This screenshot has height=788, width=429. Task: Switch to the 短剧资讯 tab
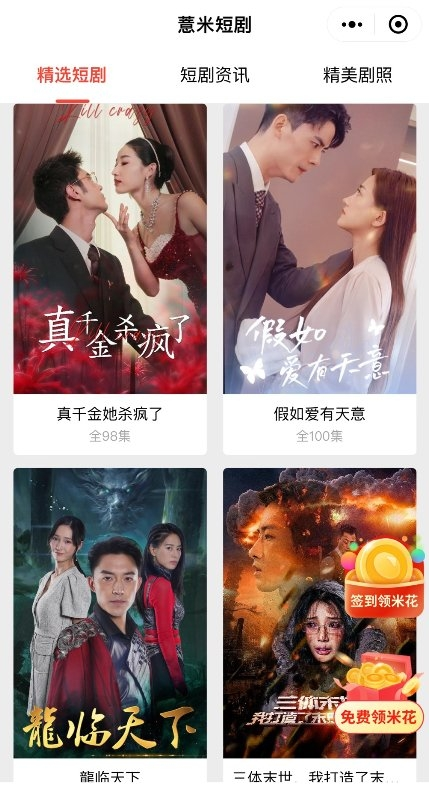click(x=214, y=75)
